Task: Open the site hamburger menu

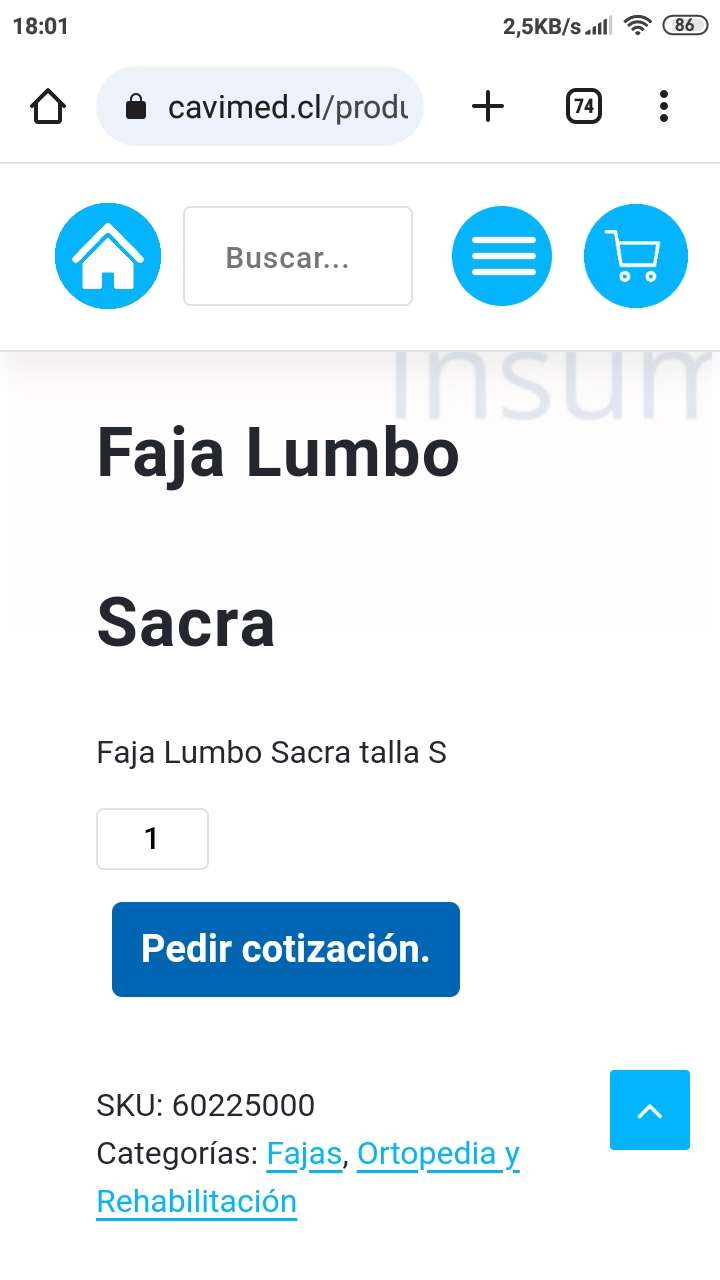Action: (x=502, y=256)
